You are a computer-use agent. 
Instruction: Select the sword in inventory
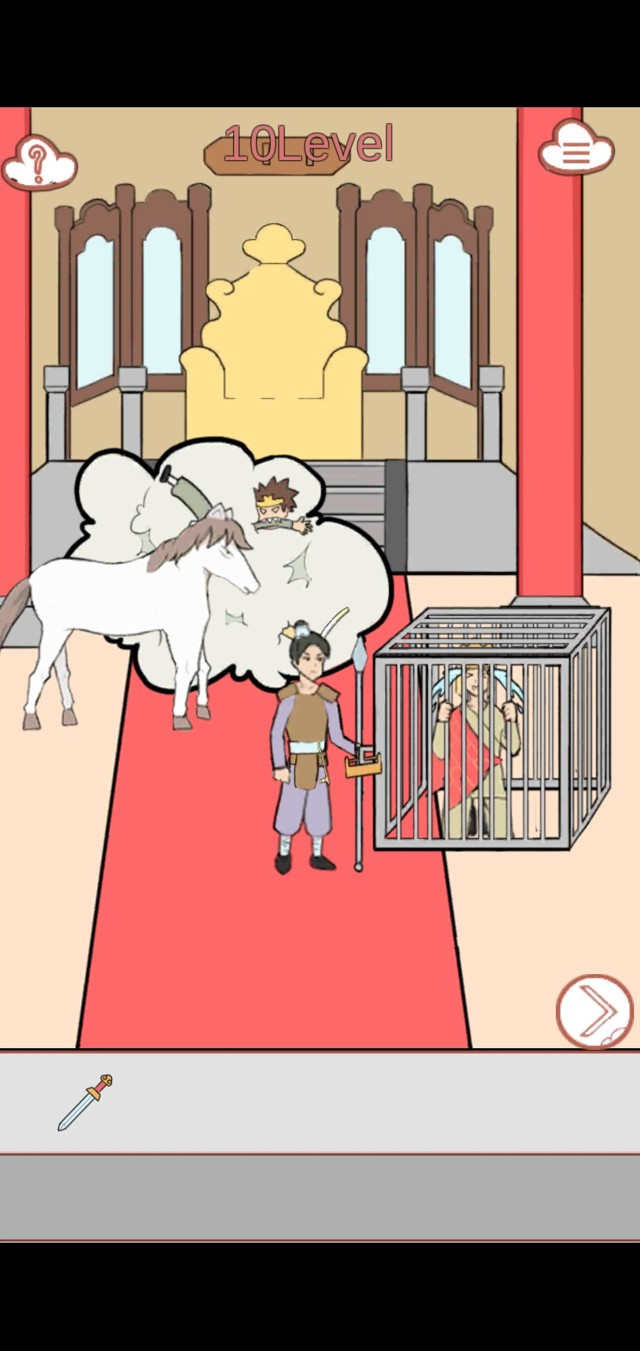86,1102
